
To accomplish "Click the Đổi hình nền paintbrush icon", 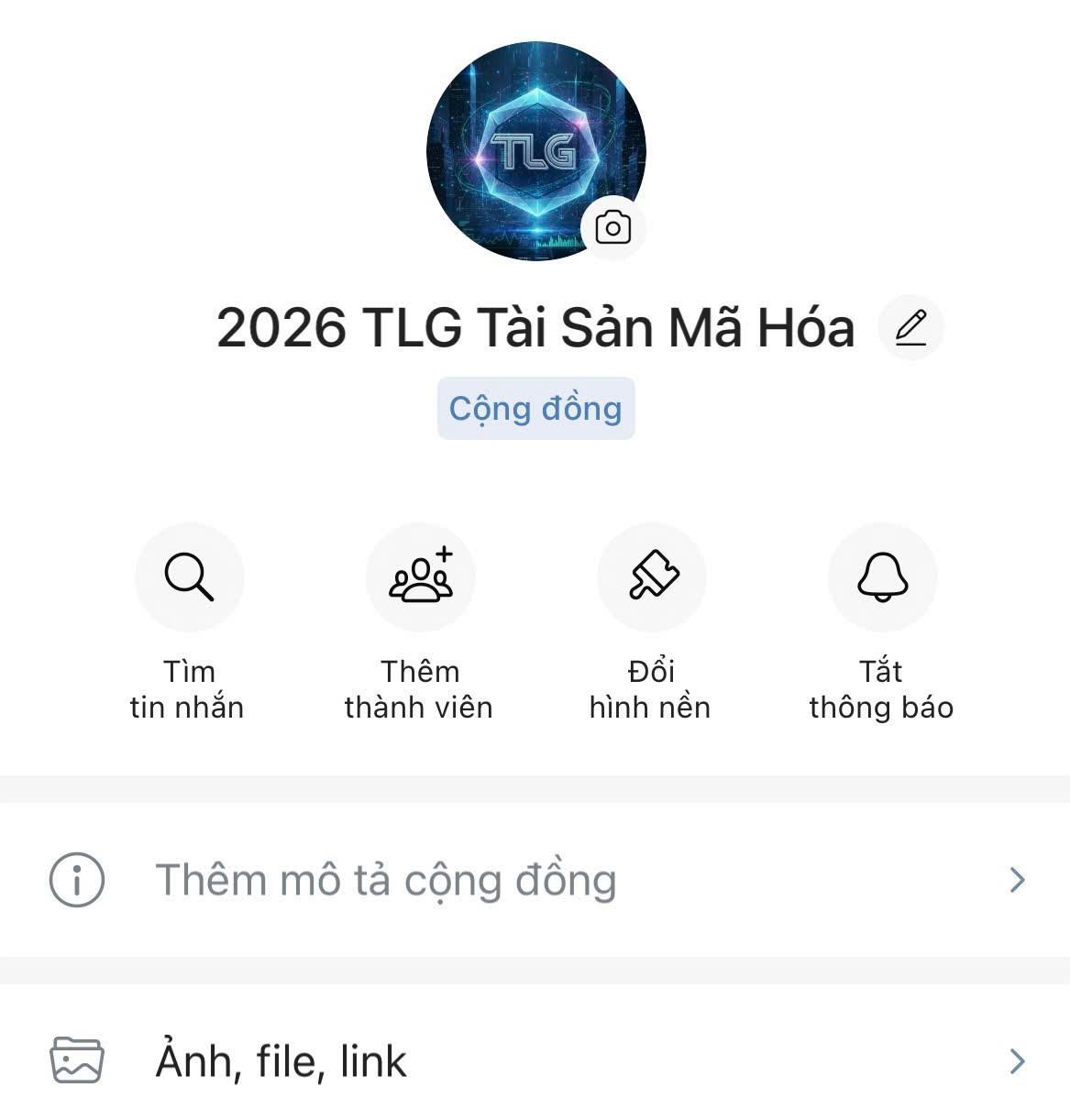I will tap(651, 576).
